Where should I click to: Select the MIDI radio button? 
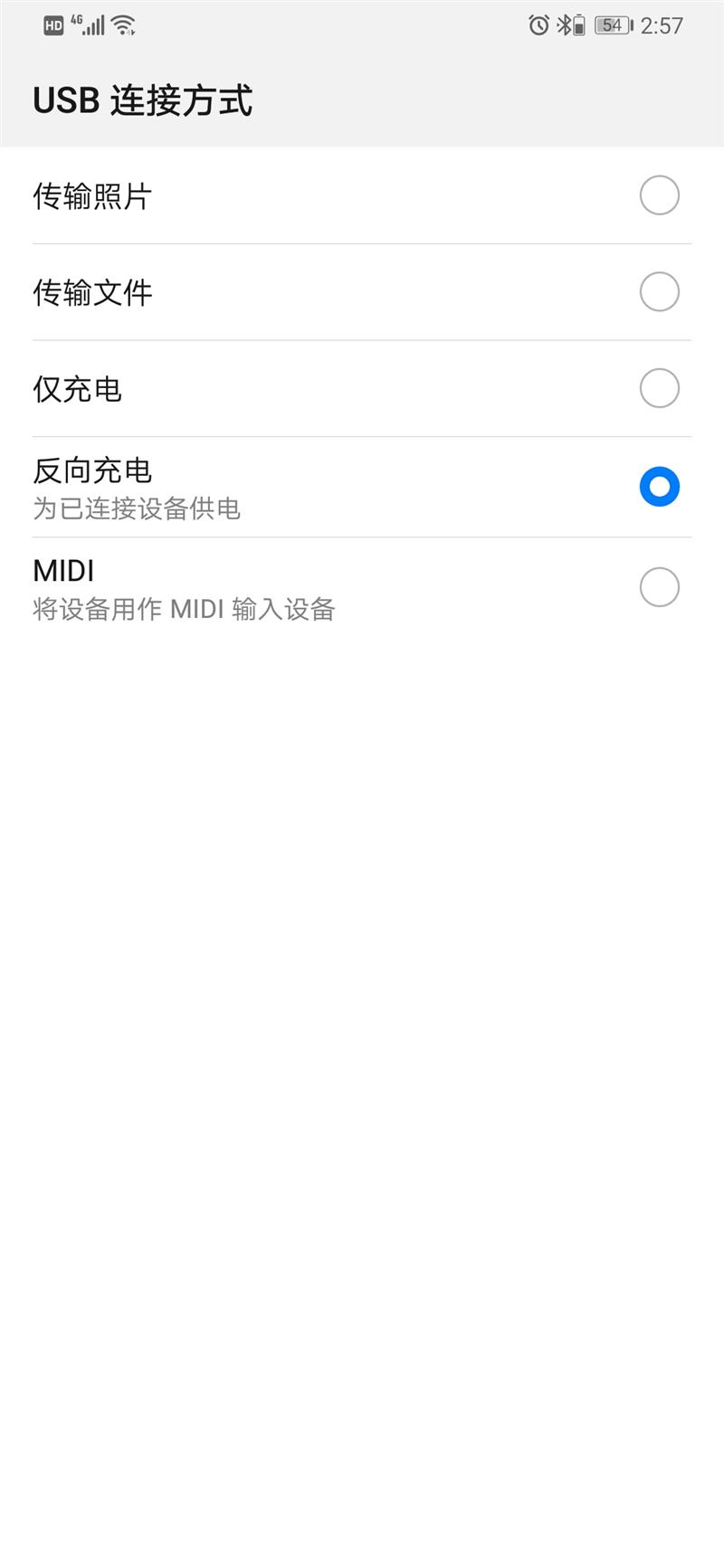[x=659, y=586]
